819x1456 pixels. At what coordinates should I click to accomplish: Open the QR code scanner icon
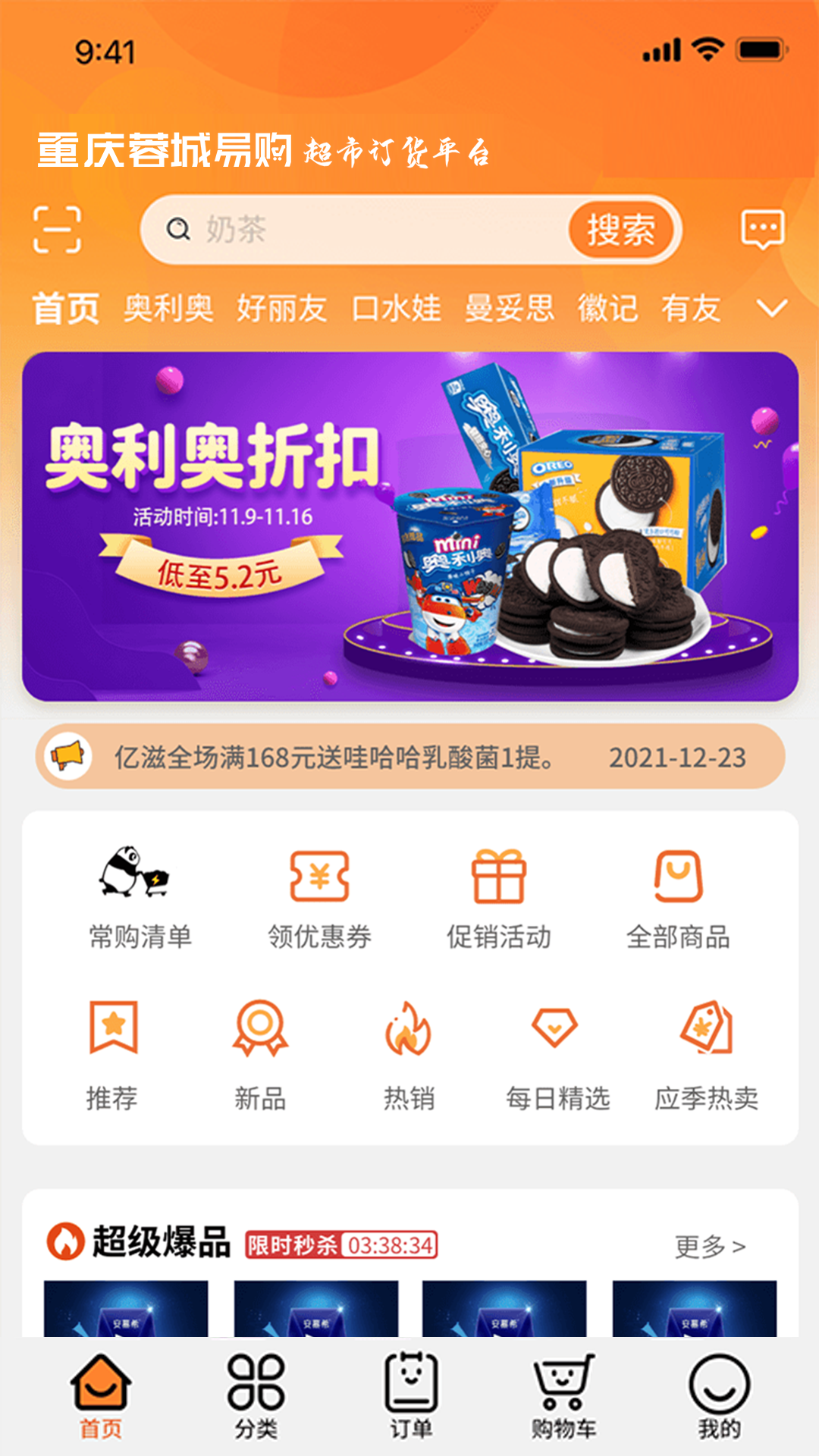[57, 229]
